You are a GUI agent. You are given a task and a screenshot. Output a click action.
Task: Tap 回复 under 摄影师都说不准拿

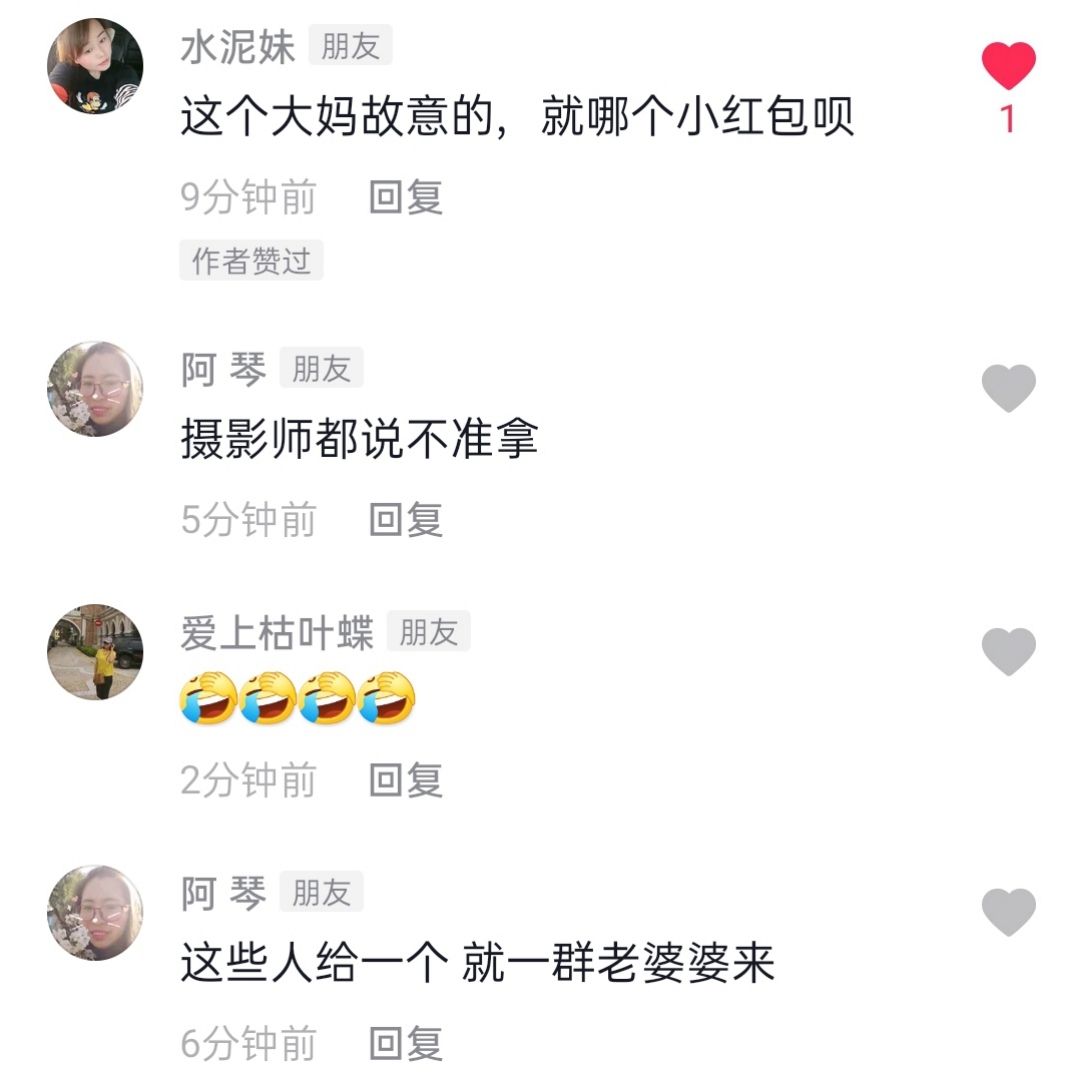tap(405, 520)
